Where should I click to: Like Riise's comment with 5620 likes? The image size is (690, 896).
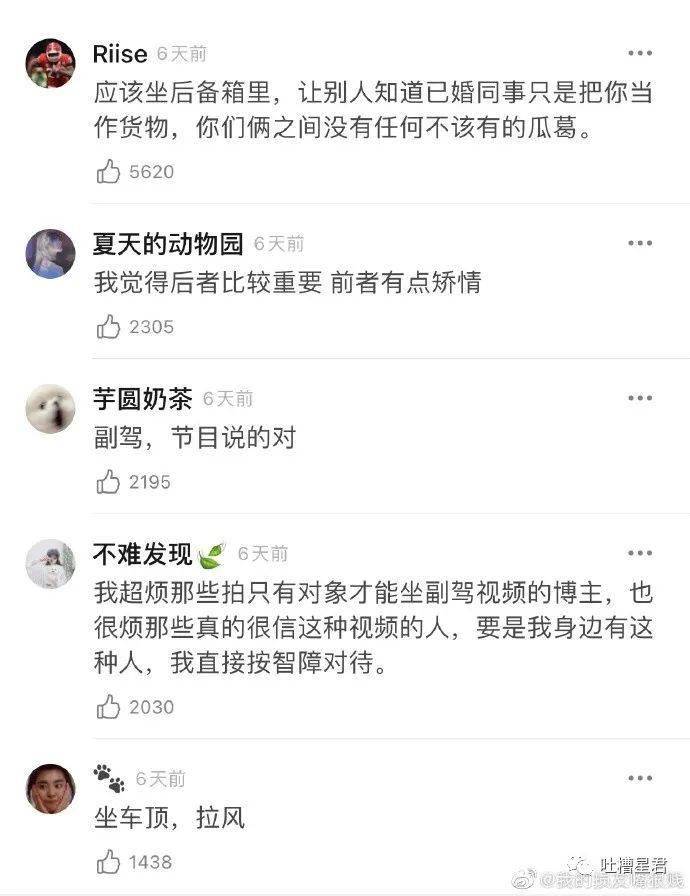click(108, 172)
